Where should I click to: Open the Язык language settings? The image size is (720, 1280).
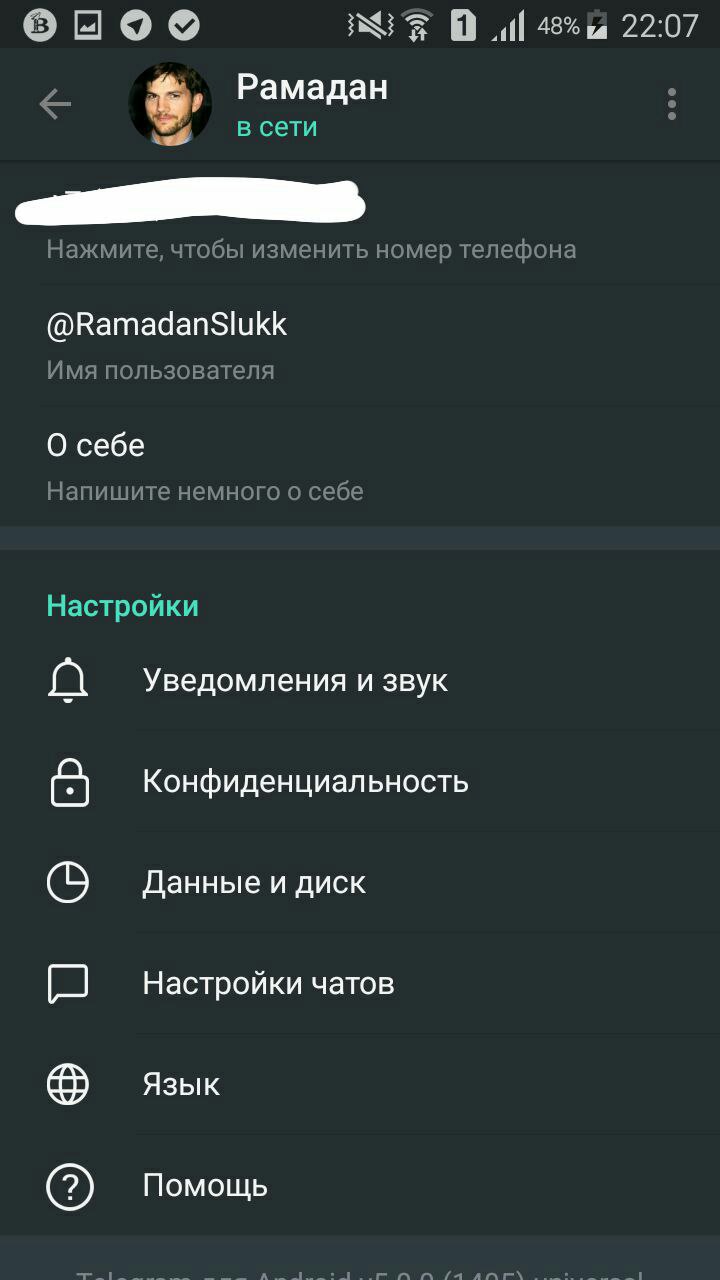(x=360, y=1085)
